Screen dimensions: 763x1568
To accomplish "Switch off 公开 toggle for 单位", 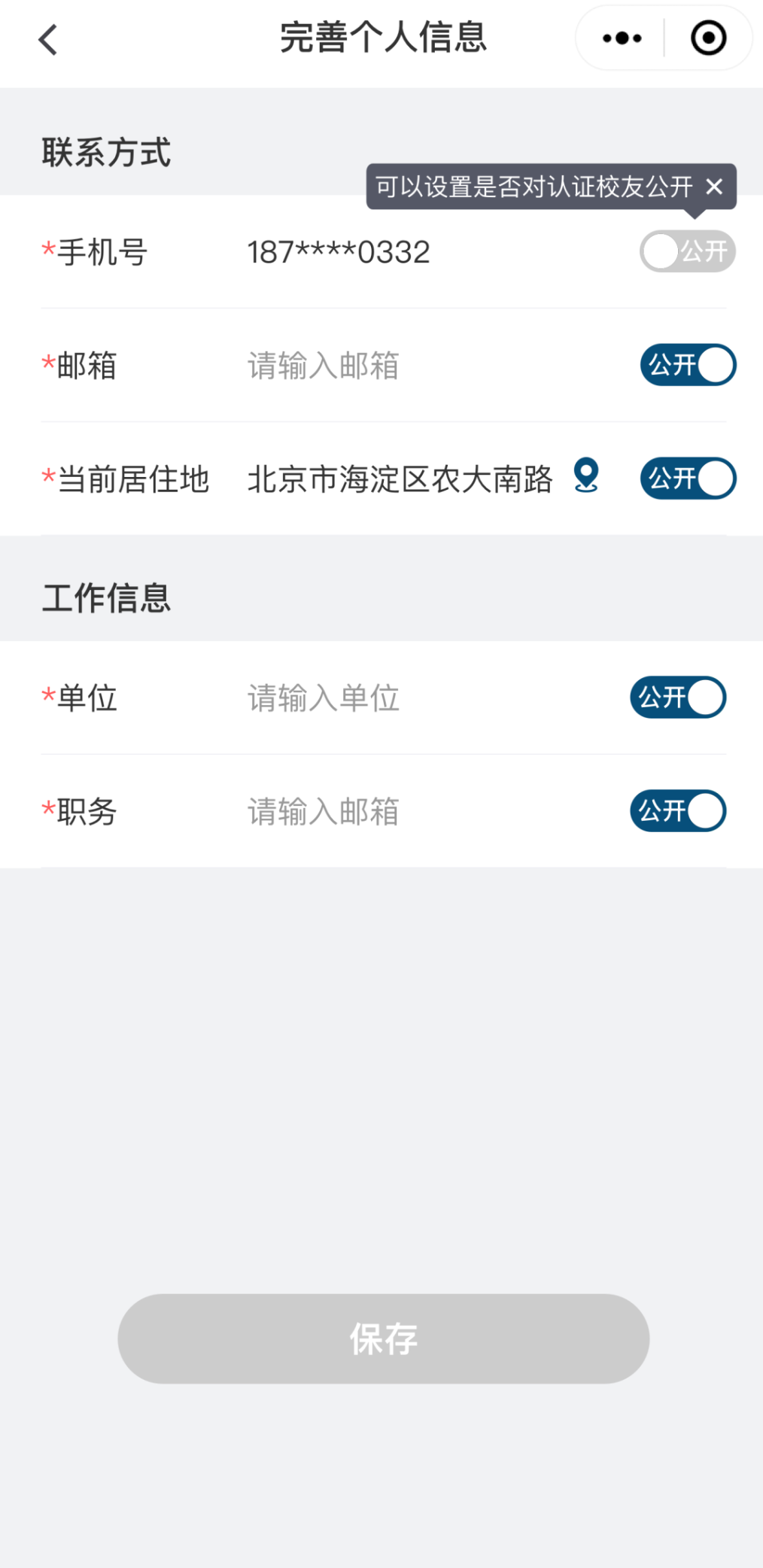I will coord(677,697).
